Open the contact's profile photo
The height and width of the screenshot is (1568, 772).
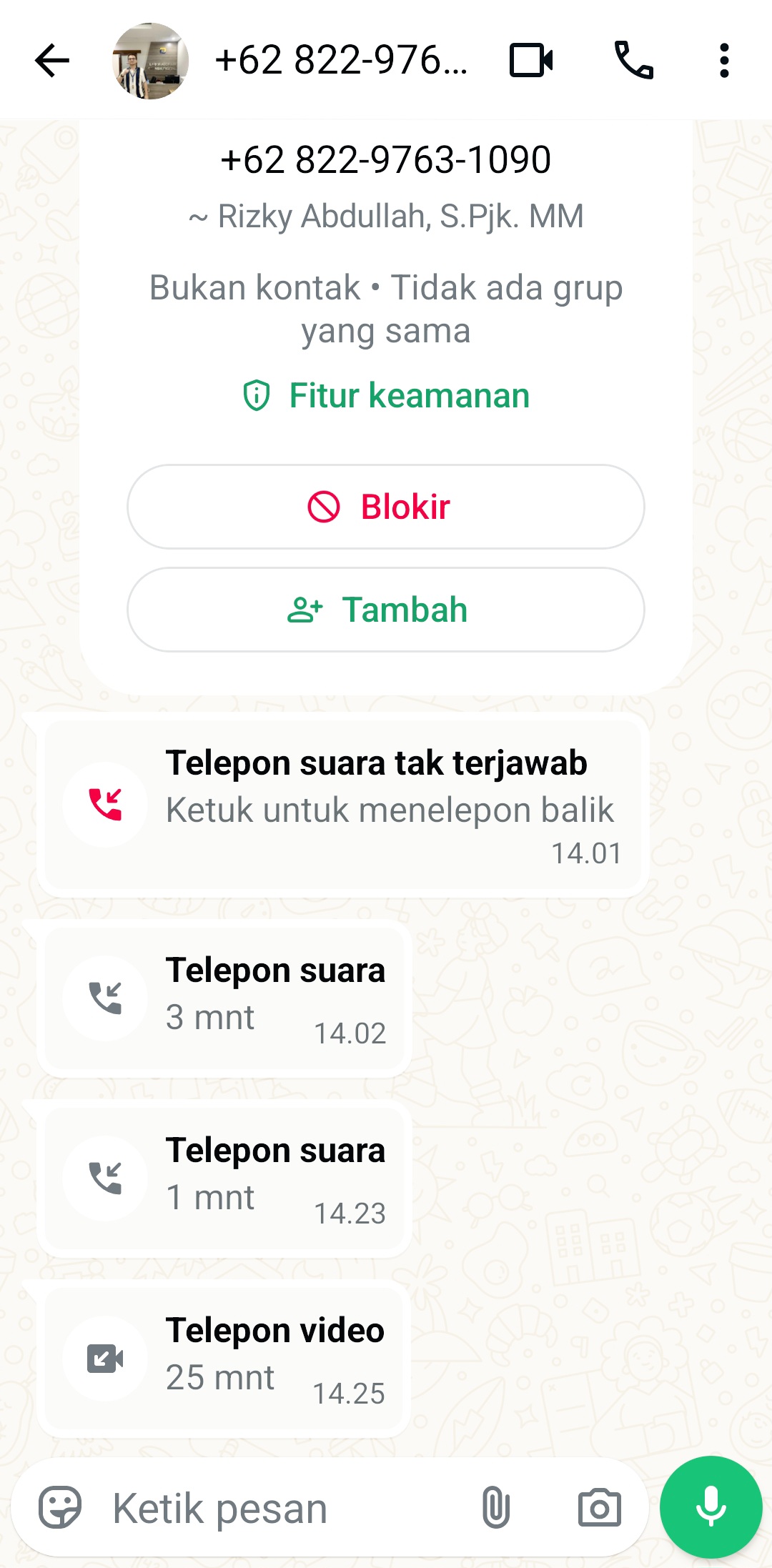pos(150,61)
